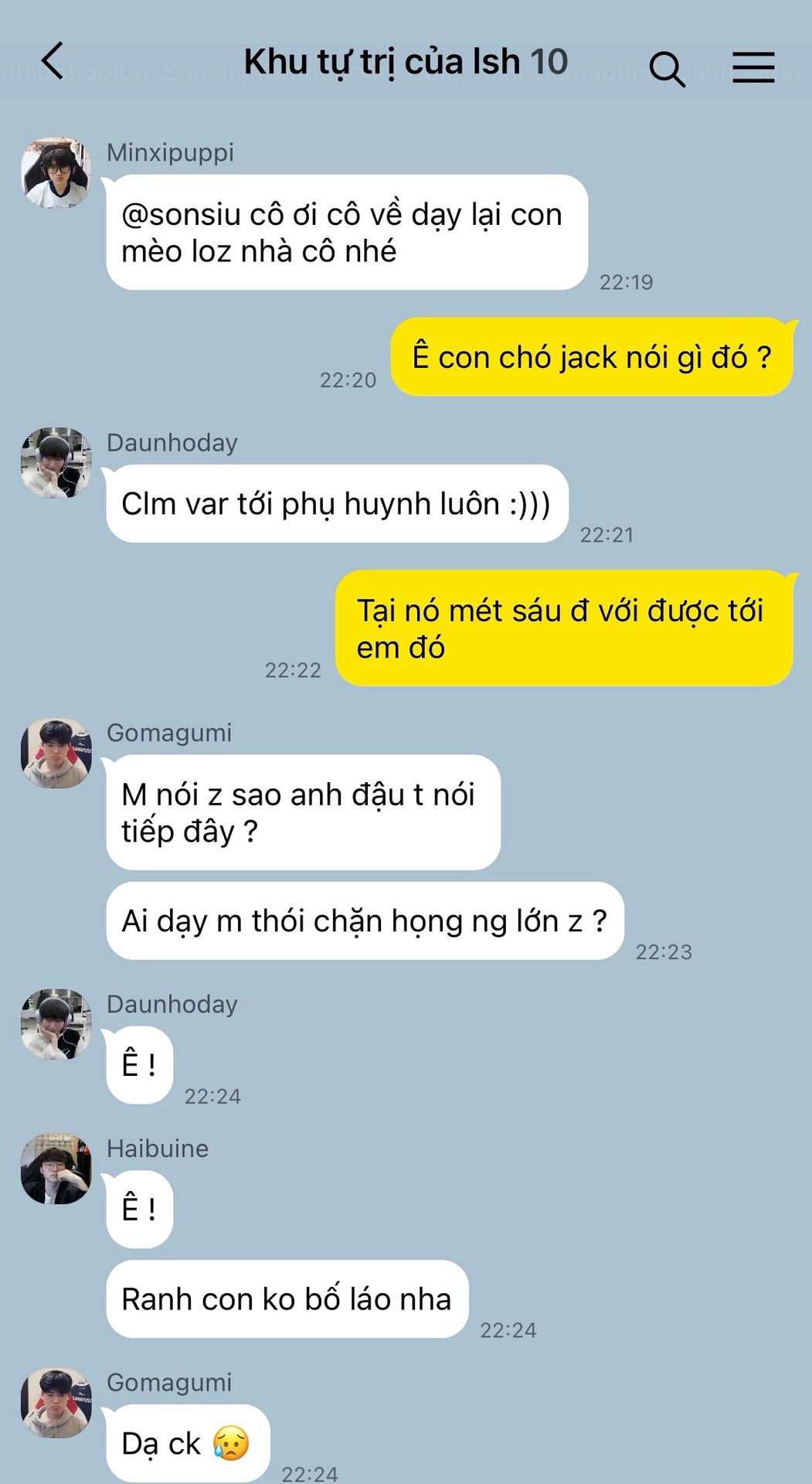Go back from the group chat
This screenshot has height=1484, width=812.
(x=53, y=62)
